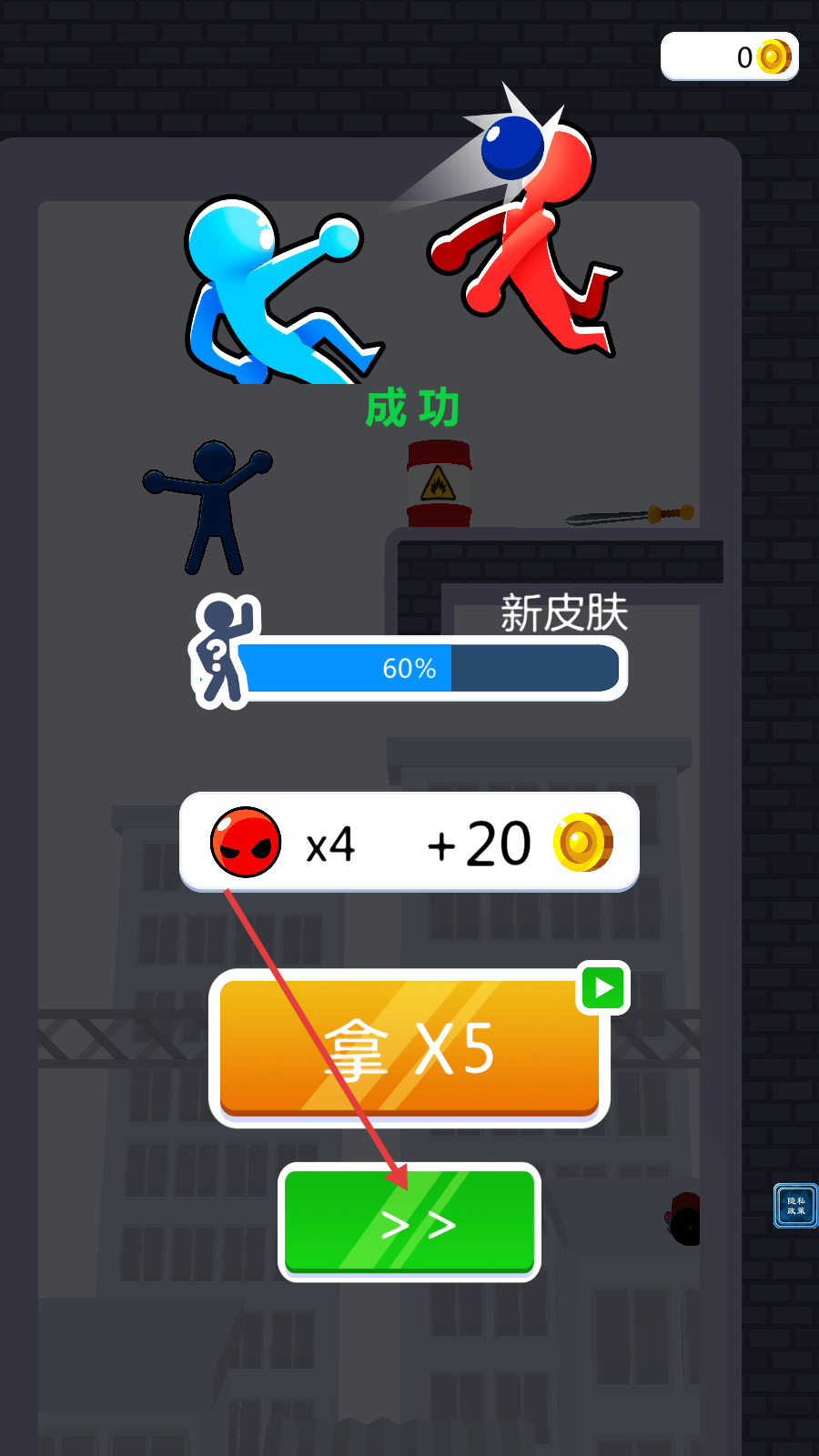Open the privacy policy icon
819x1456 pixels.
795,1206
